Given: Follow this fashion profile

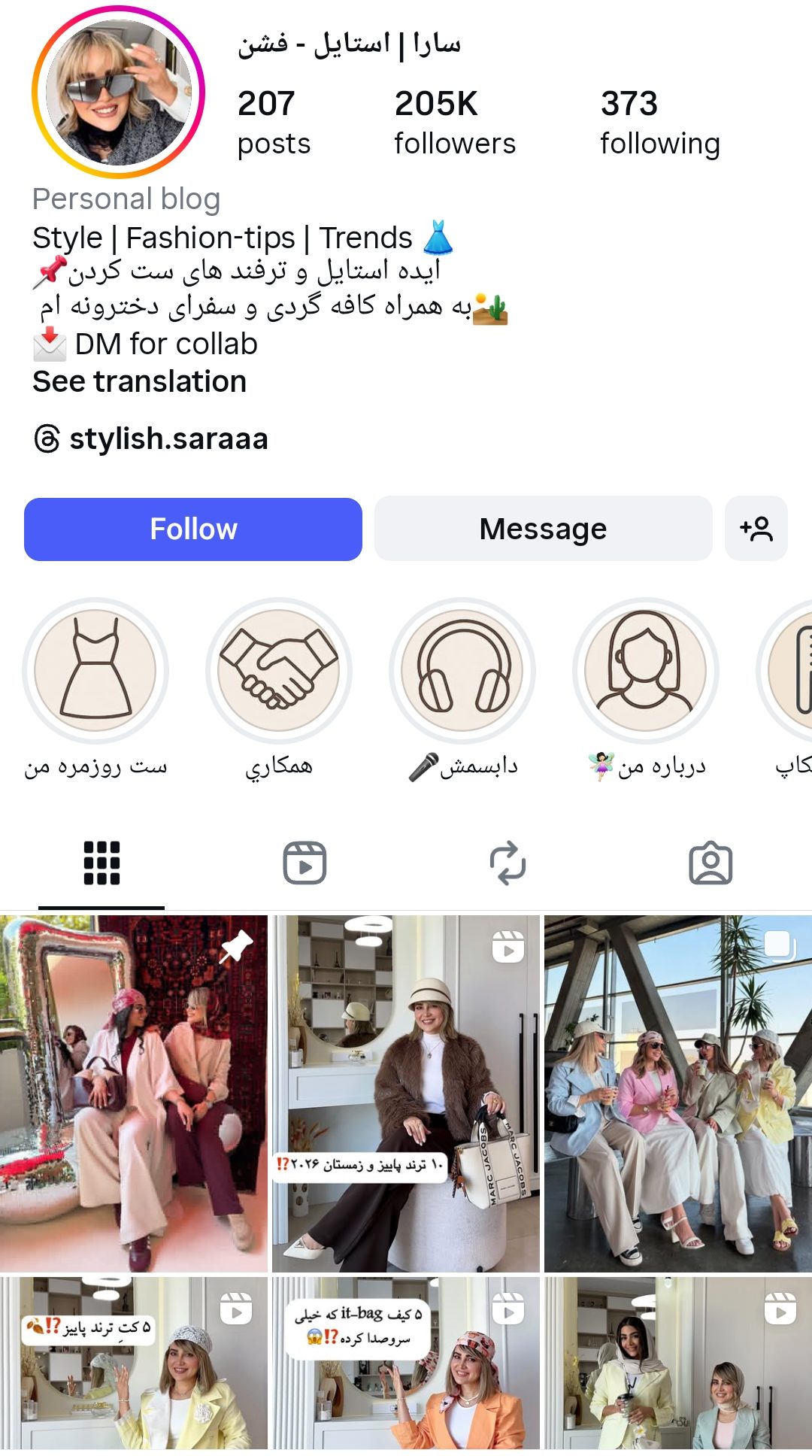Looking at the screenshot, I should point(193,529).
